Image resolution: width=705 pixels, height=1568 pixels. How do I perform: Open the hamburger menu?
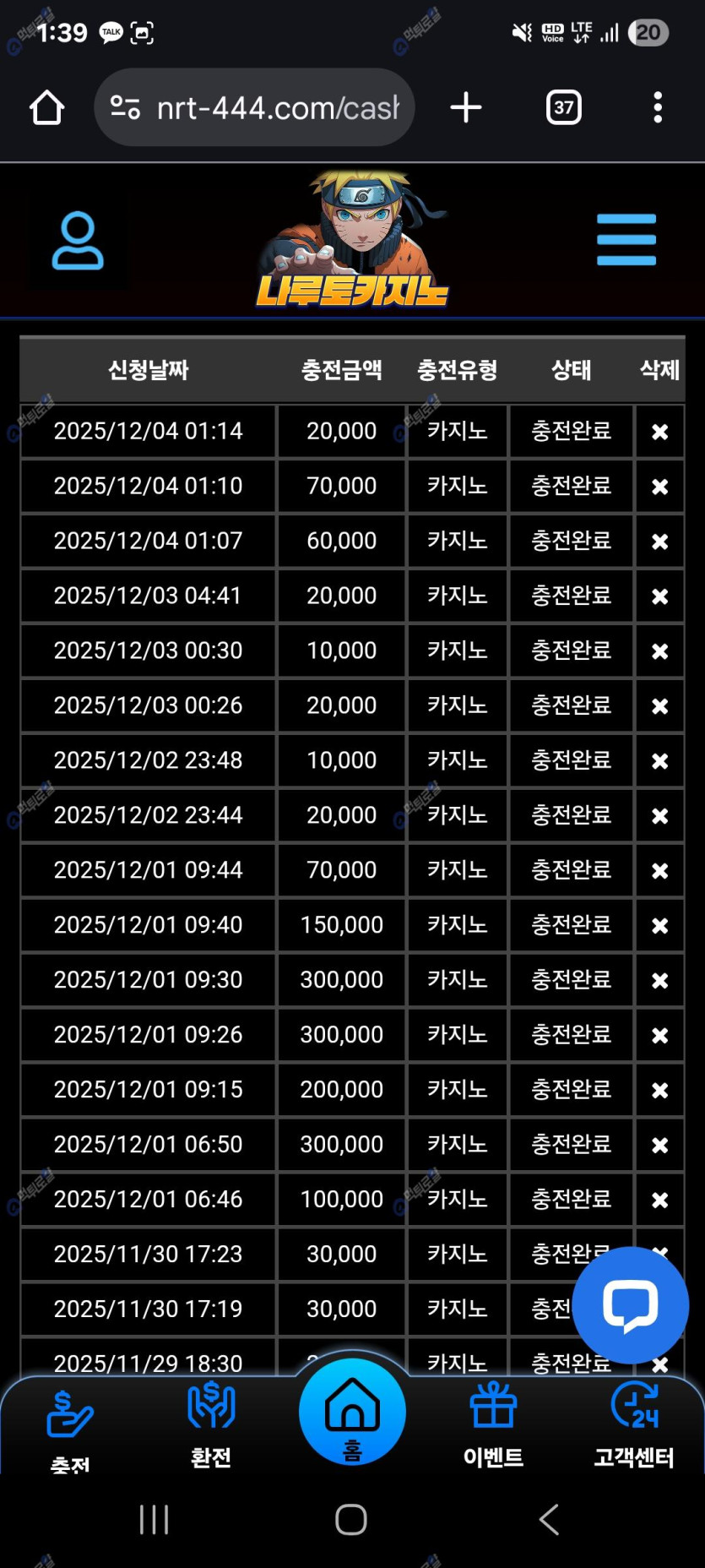coord(626,240)
